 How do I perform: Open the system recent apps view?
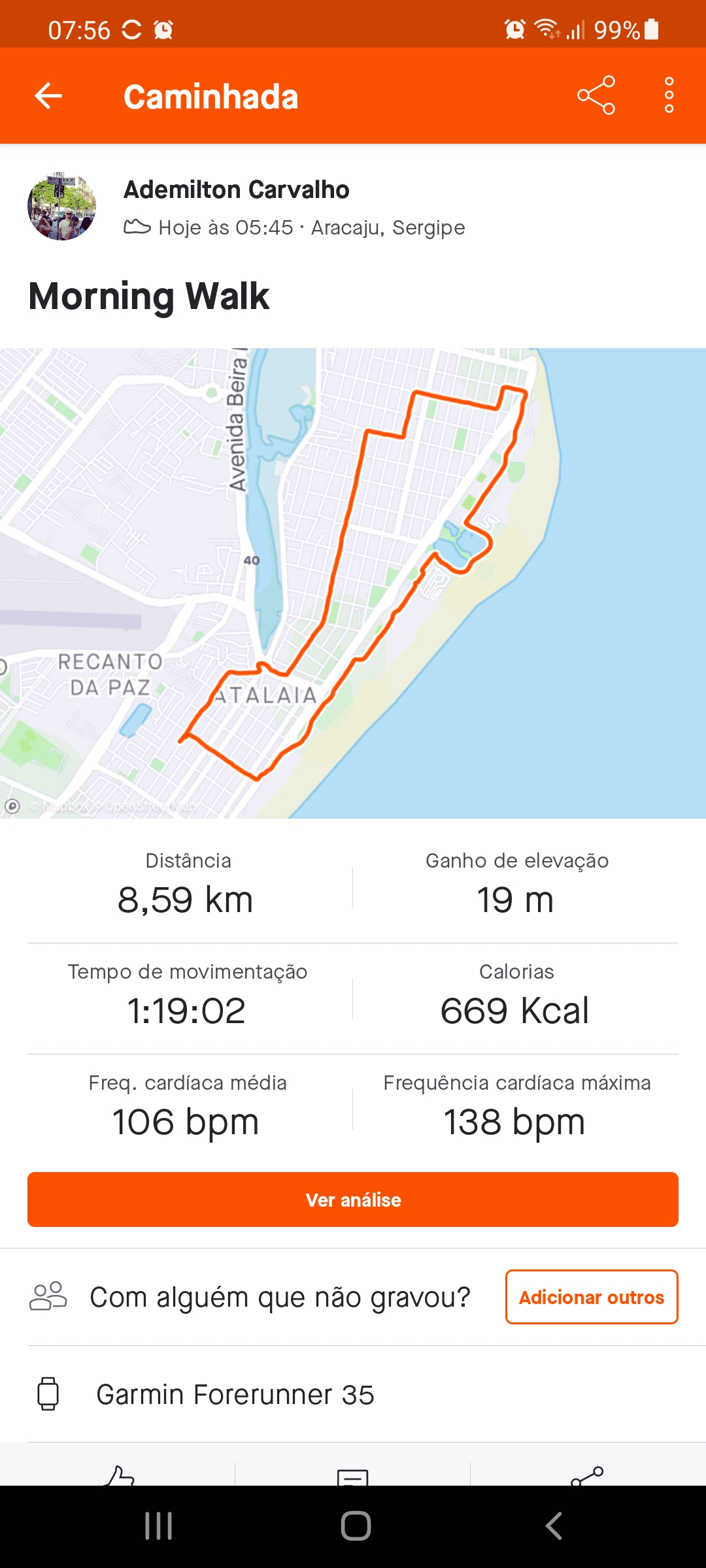[x=159, y=1526]
